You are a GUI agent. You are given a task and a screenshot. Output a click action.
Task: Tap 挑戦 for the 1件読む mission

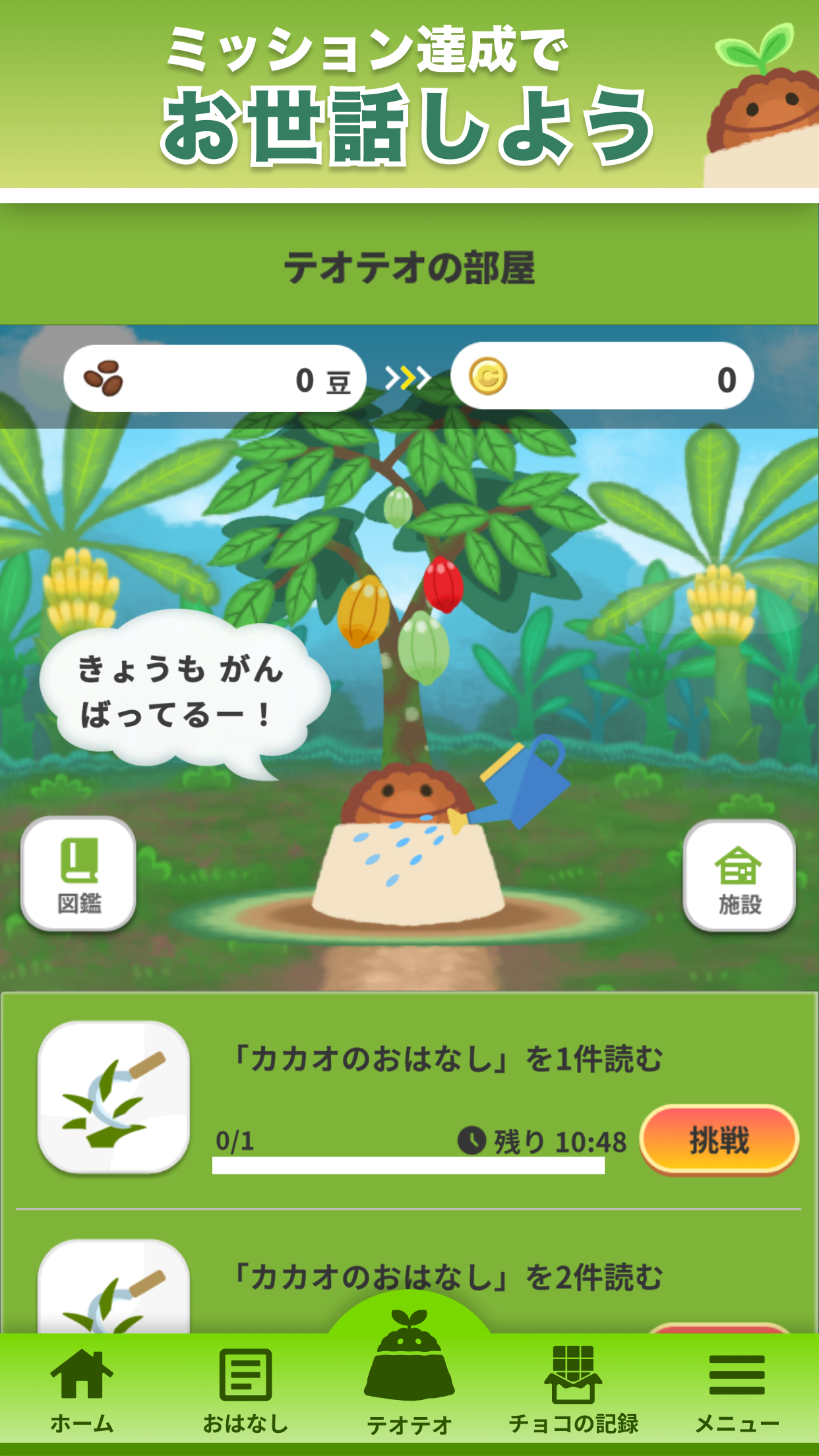point(719,1139)
